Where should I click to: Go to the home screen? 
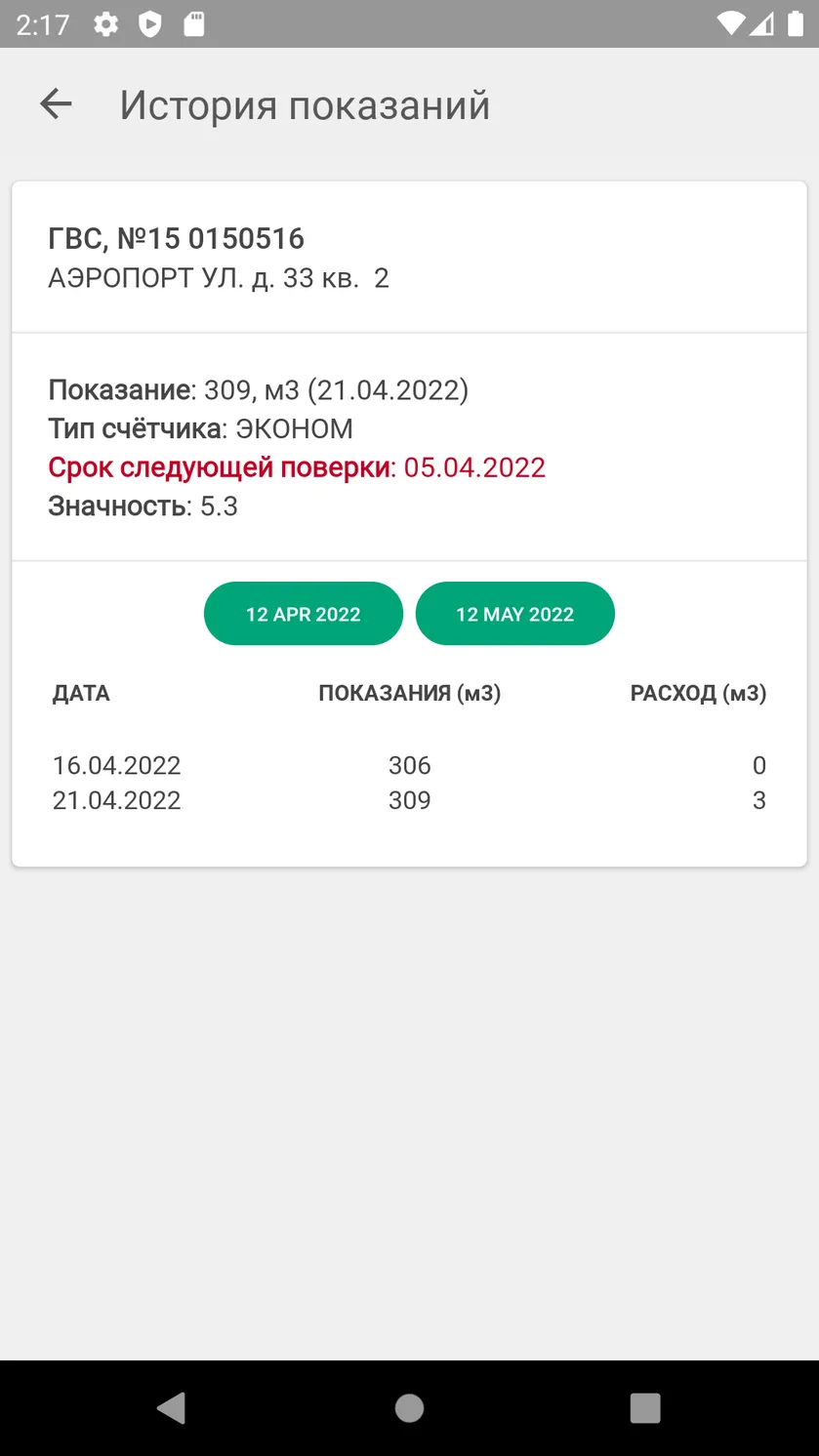tap(409, 1407)
